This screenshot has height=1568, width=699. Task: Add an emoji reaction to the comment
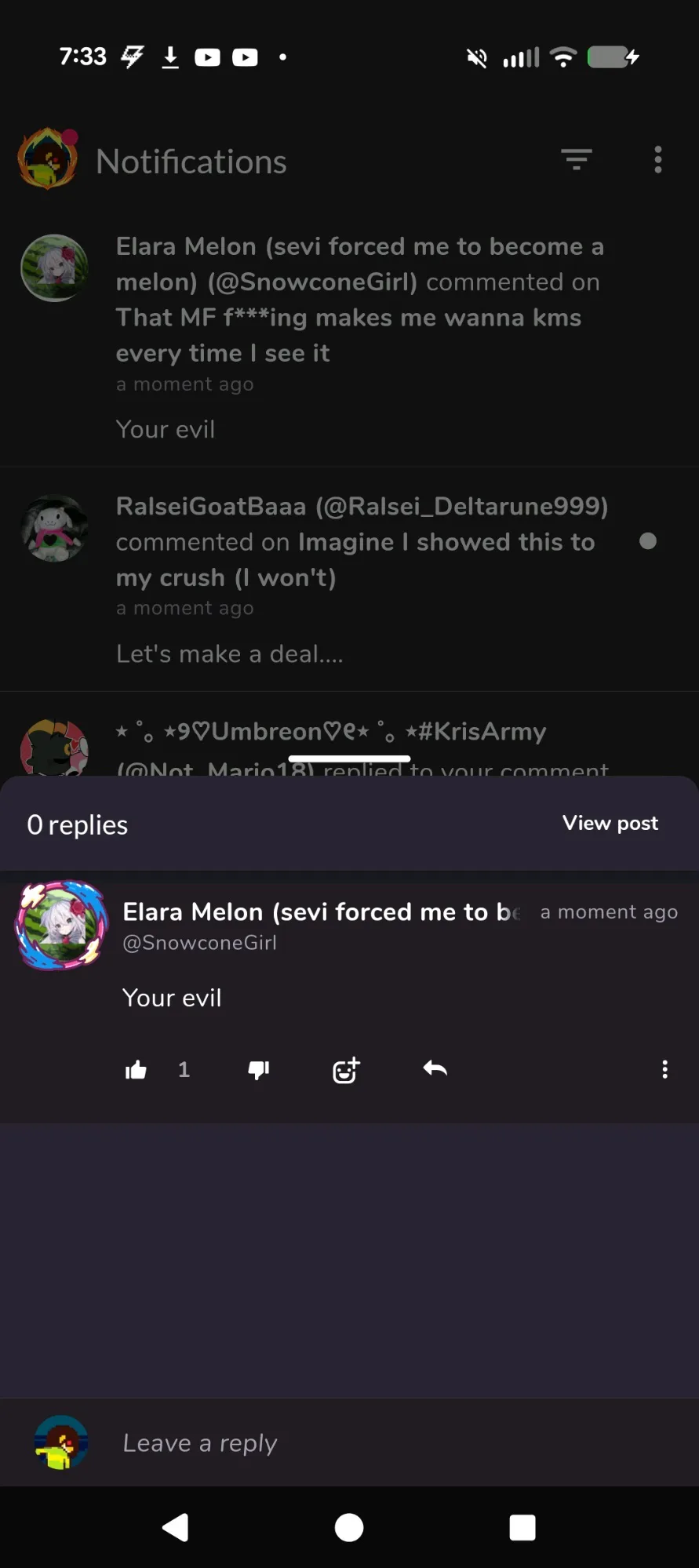(346, 1070)
